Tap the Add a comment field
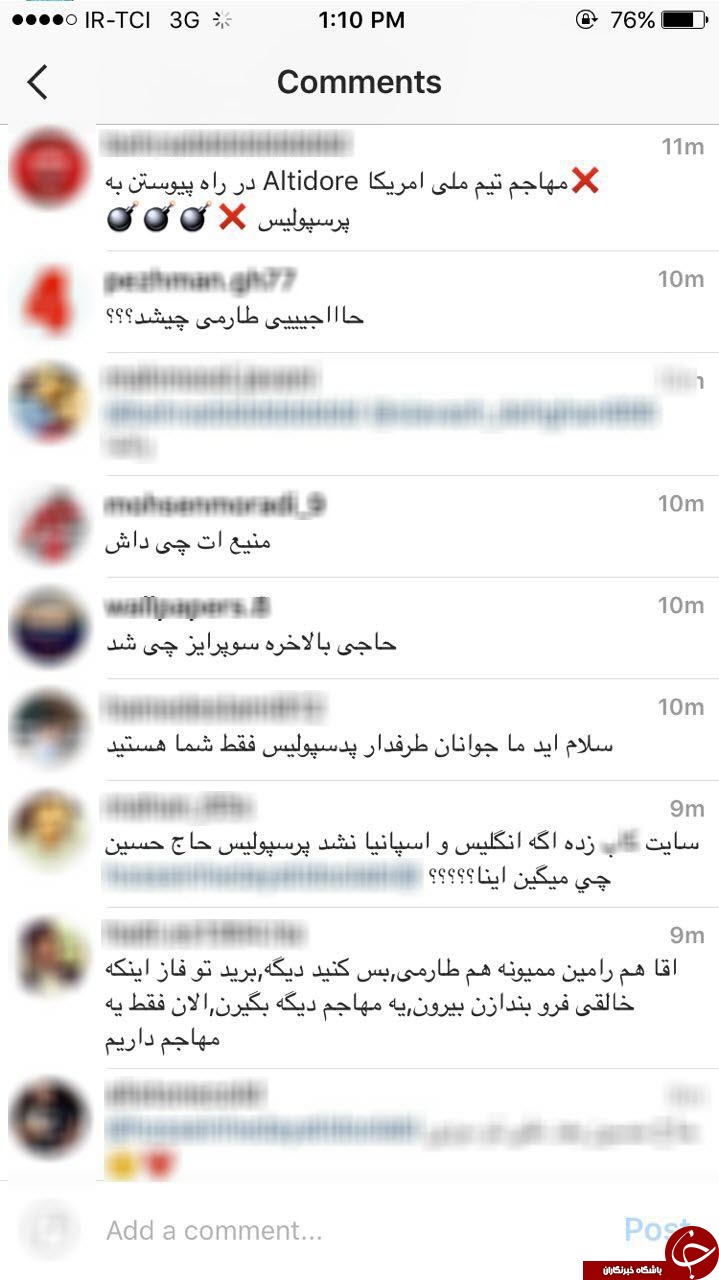The image size is (719, 1280). (x=330, y=1230)
